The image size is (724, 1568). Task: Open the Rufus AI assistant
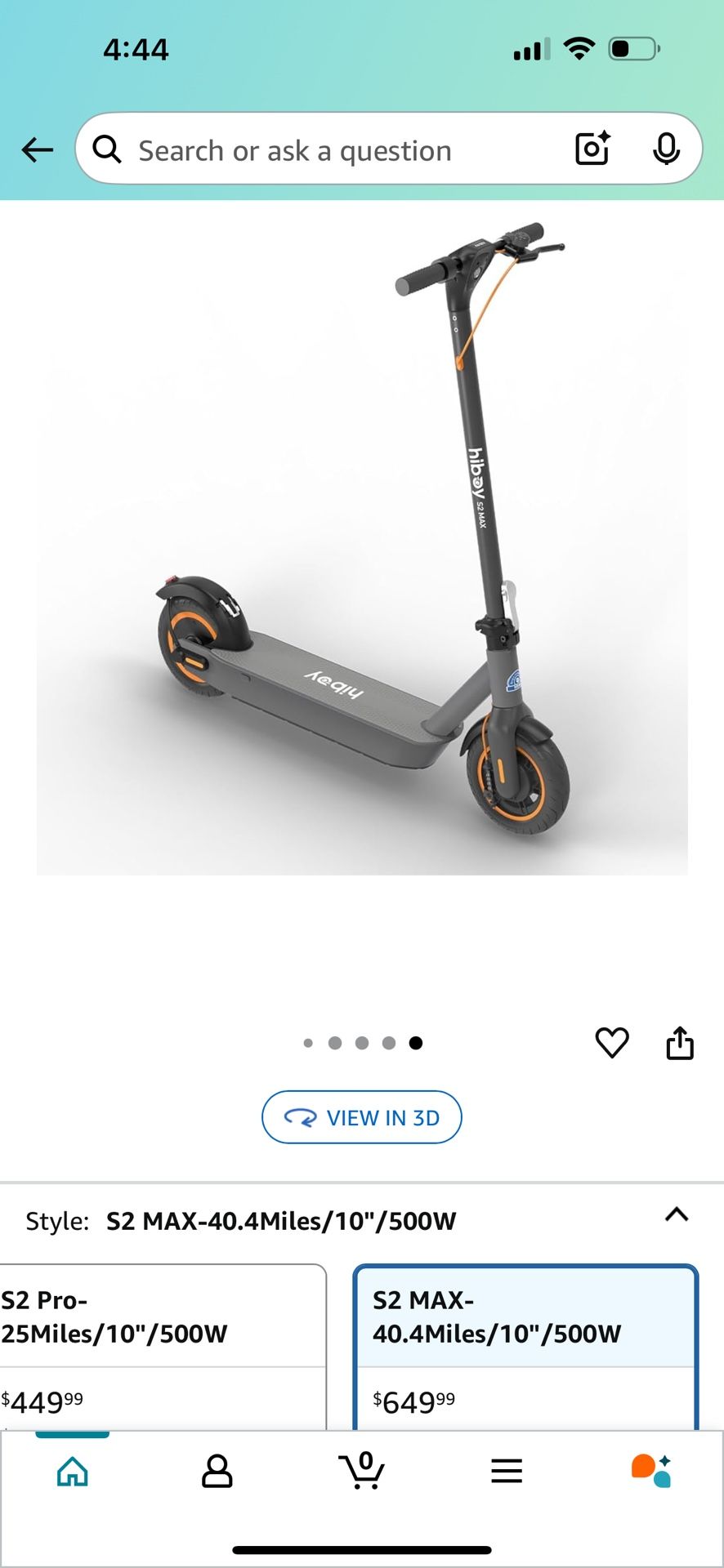pyautogui.click(x=651, y=1472)
